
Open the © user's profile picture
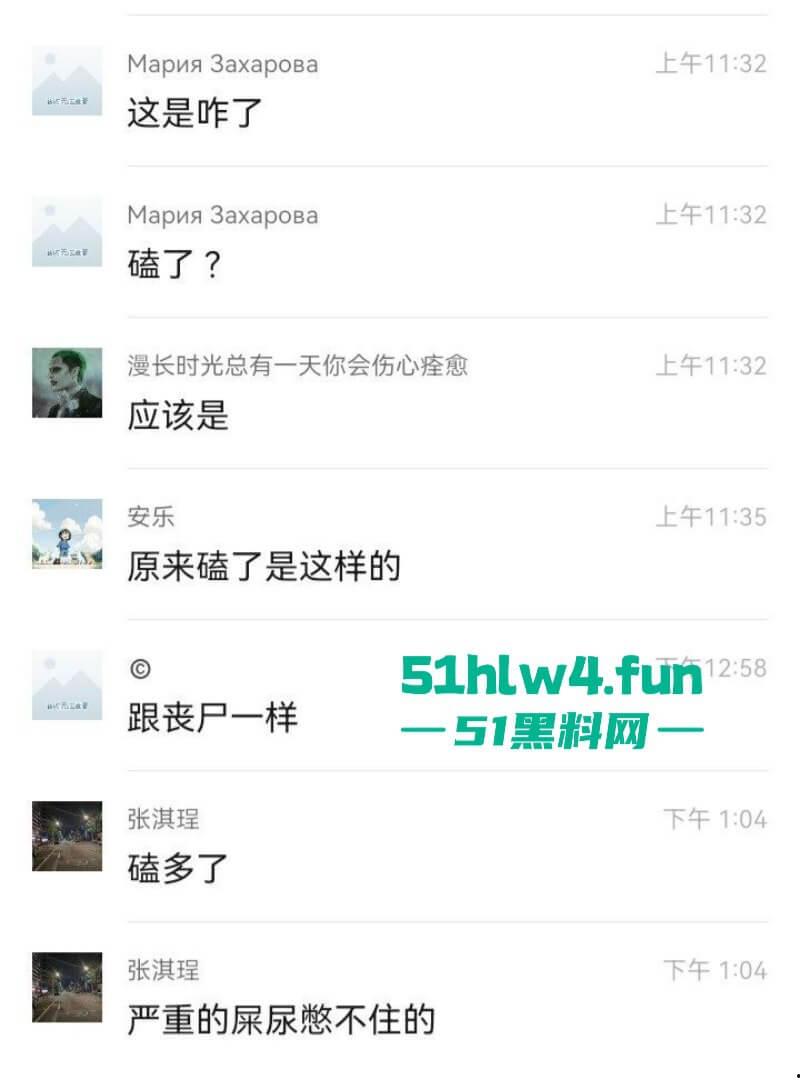pyautogui.click(x=66, y=685)
